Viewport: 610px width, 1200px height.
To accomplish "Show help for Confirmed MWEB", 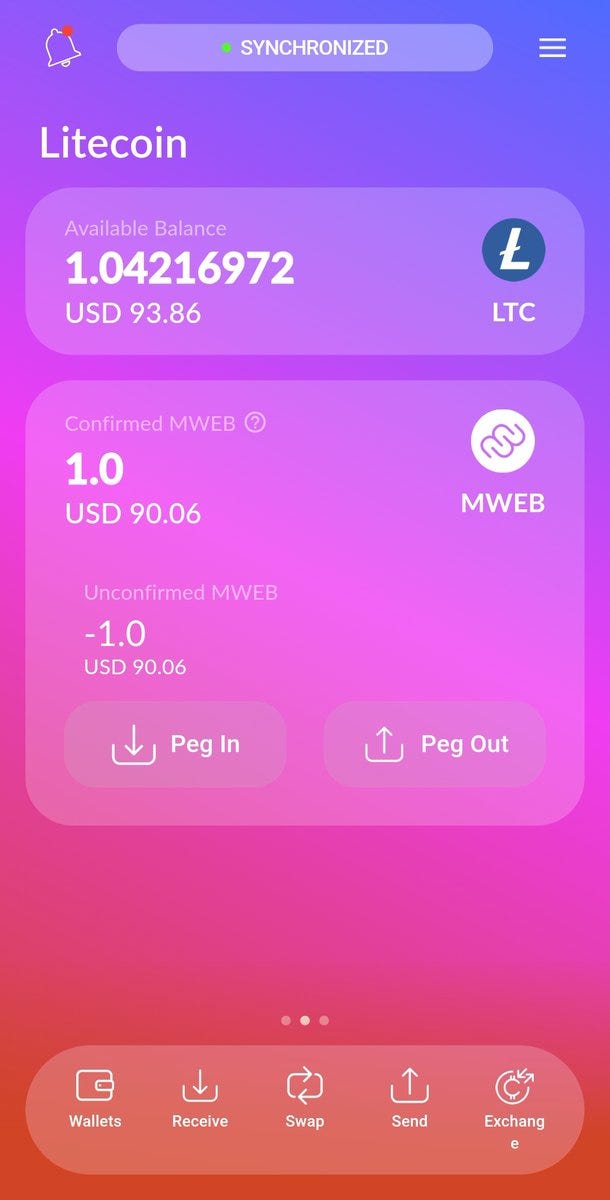I will pyautogui.click(x=256, y=423).
